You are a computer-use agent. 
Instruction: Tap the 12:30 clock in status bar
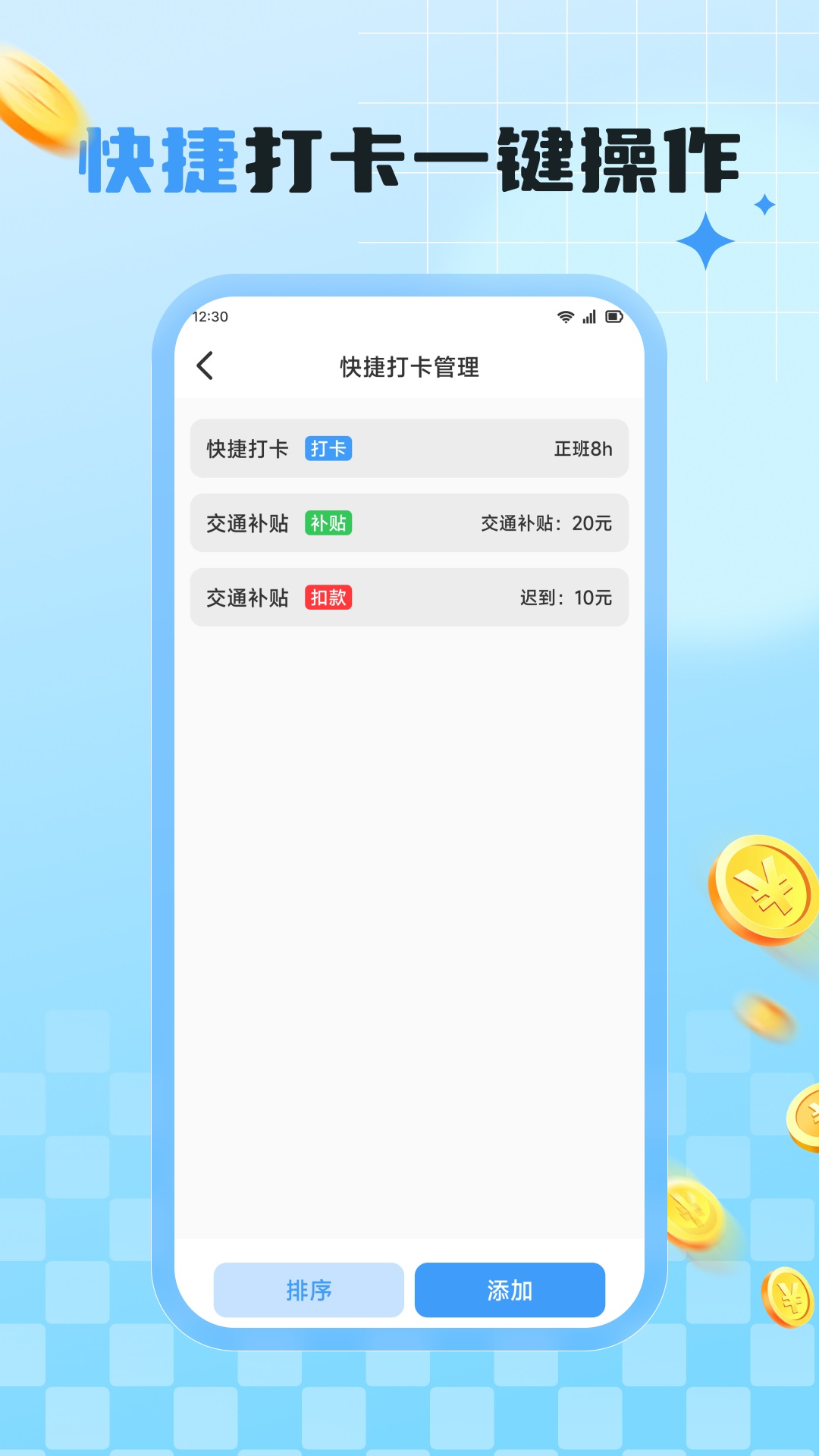(x=210, y=318)
